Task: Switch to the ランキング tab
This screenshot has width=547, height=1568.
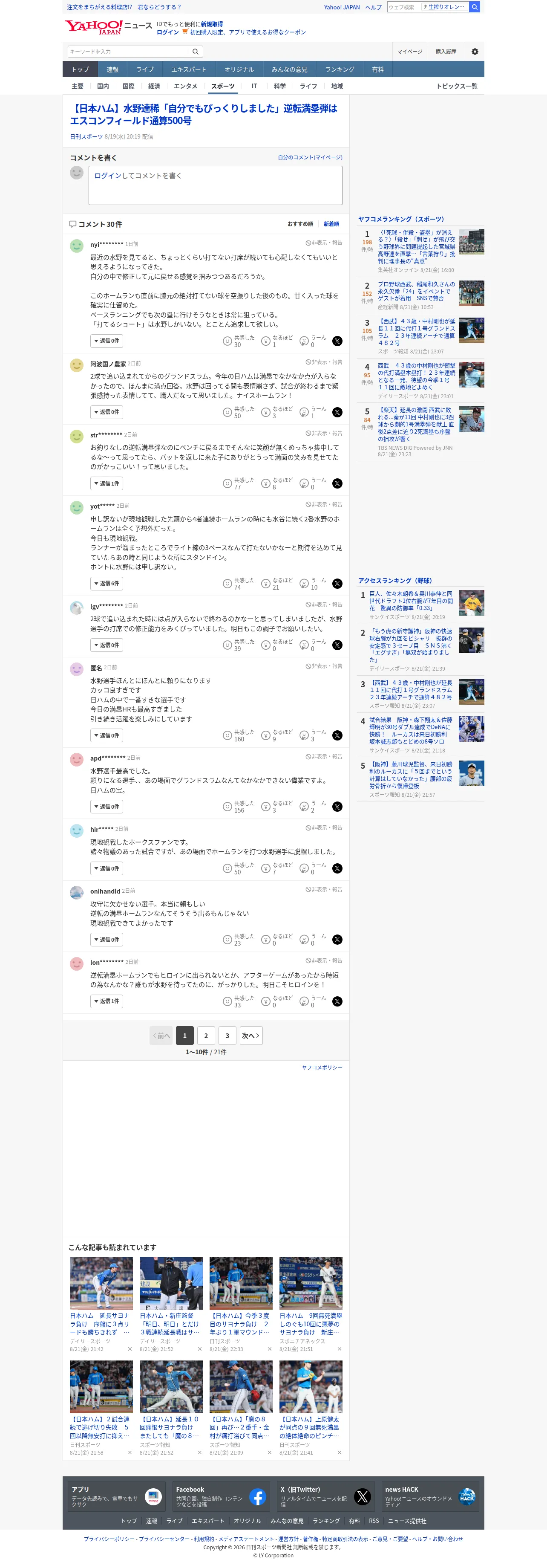Action: [339, 69]
